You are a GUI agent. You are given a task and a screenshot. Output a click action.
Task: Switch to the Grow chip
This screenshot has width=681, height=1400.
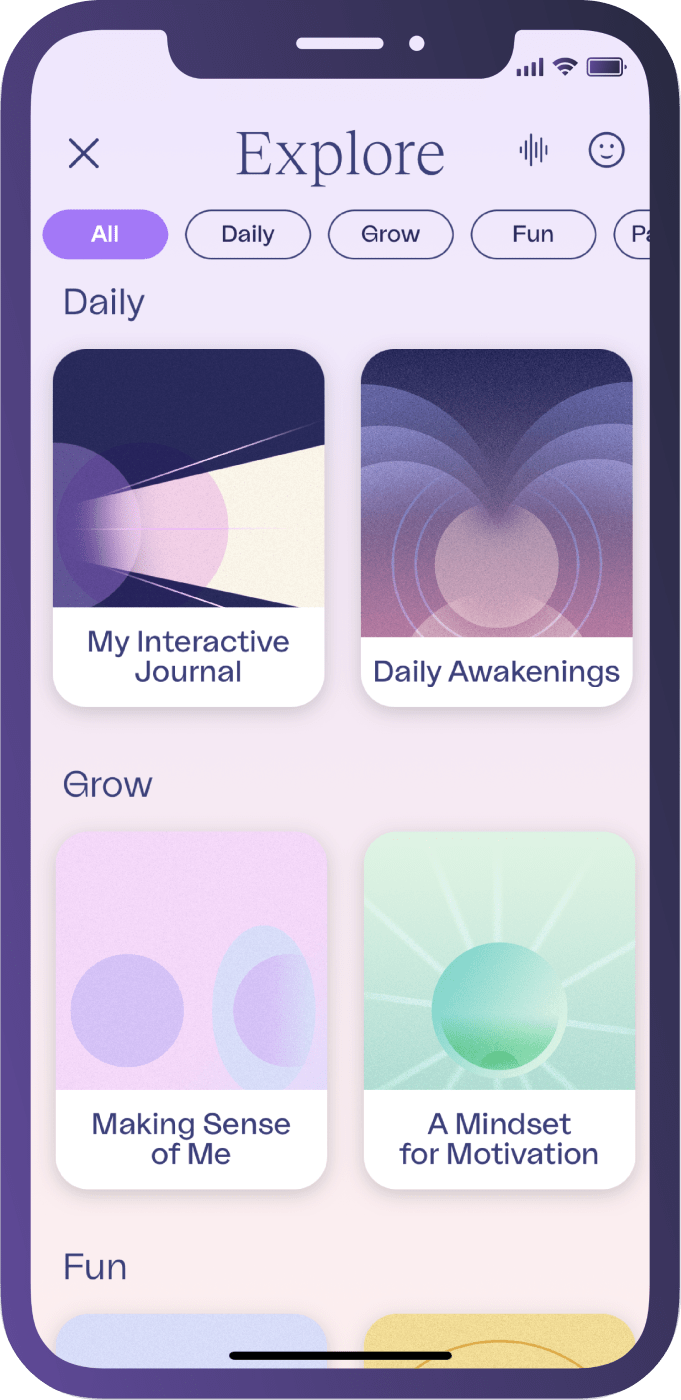[x=391, y=235]
